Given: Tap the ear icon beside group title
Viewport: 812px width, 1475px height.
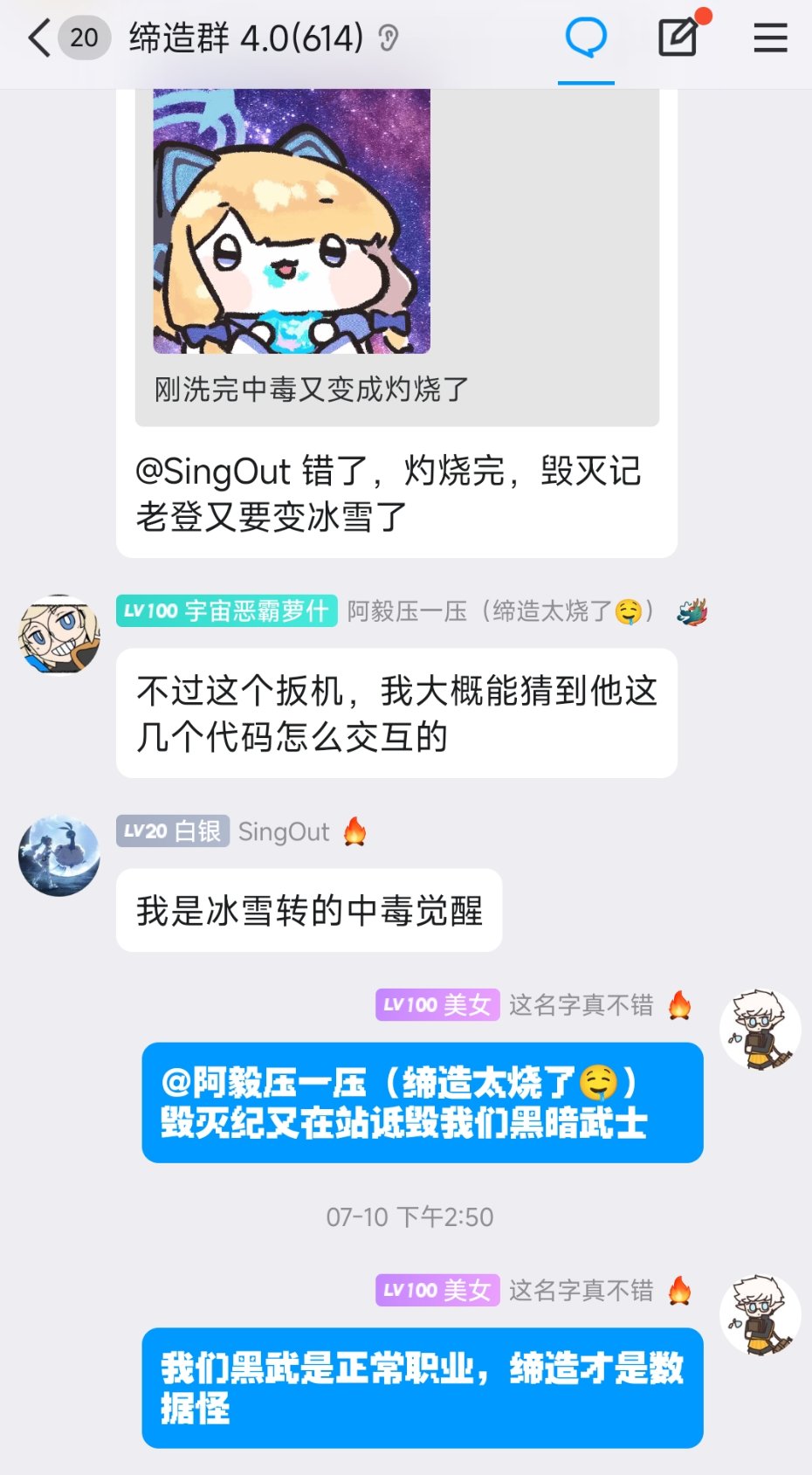Looking at the screenshot, I should [389, 38].
